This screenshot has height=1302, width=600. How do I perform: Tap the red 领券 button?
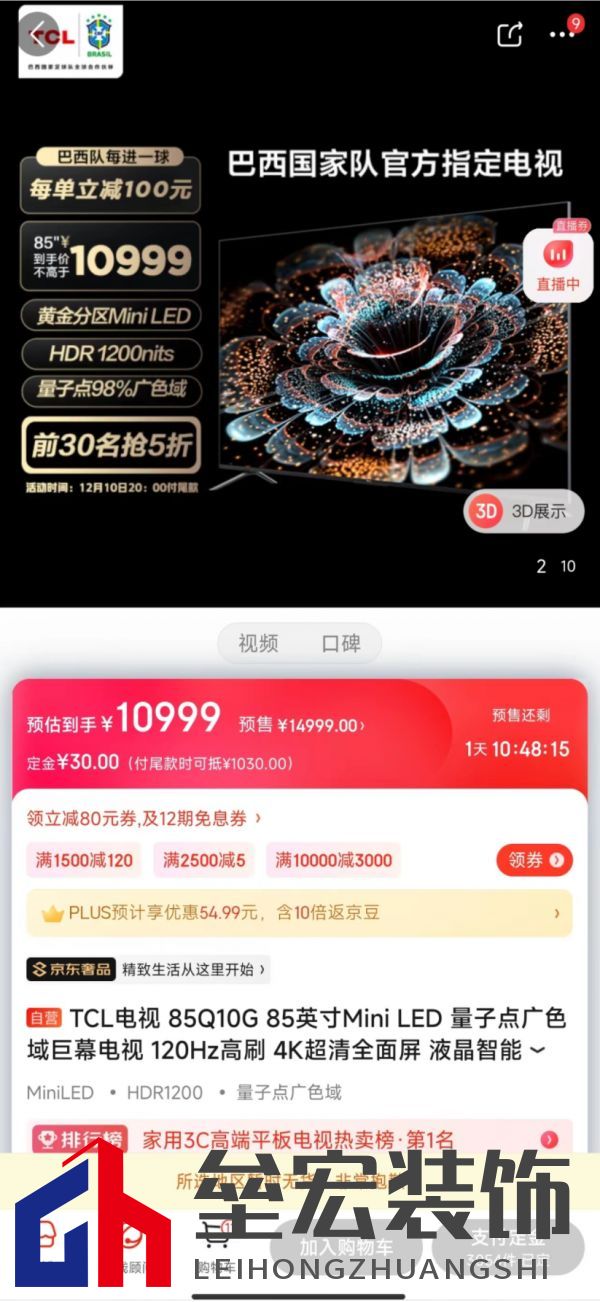[534, 860]
